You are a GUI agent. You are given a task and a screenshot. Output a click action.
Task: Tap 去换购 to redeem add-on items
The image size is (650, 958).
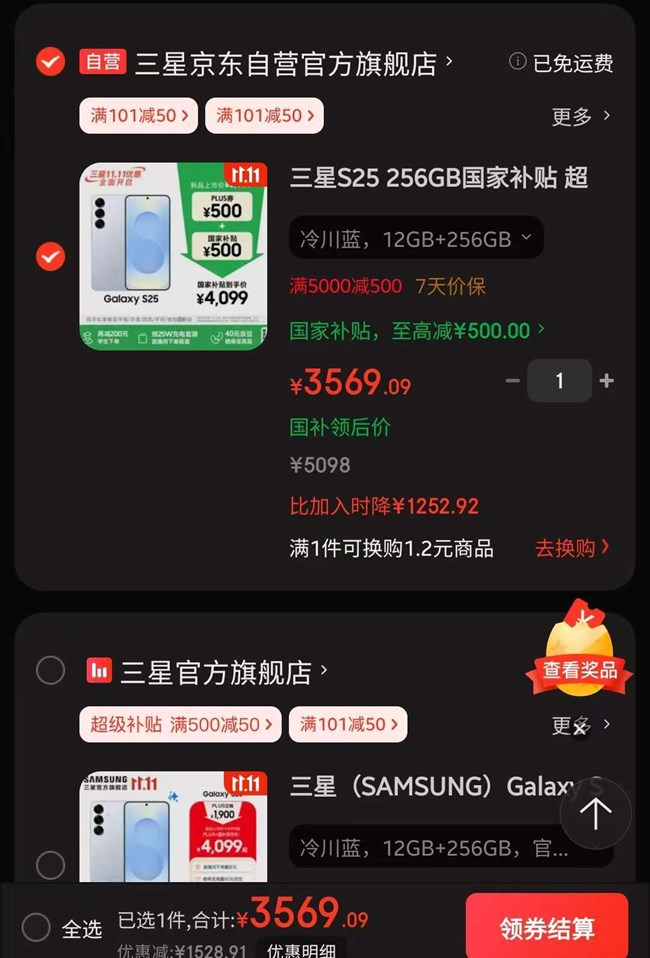[x=572, y=548]
